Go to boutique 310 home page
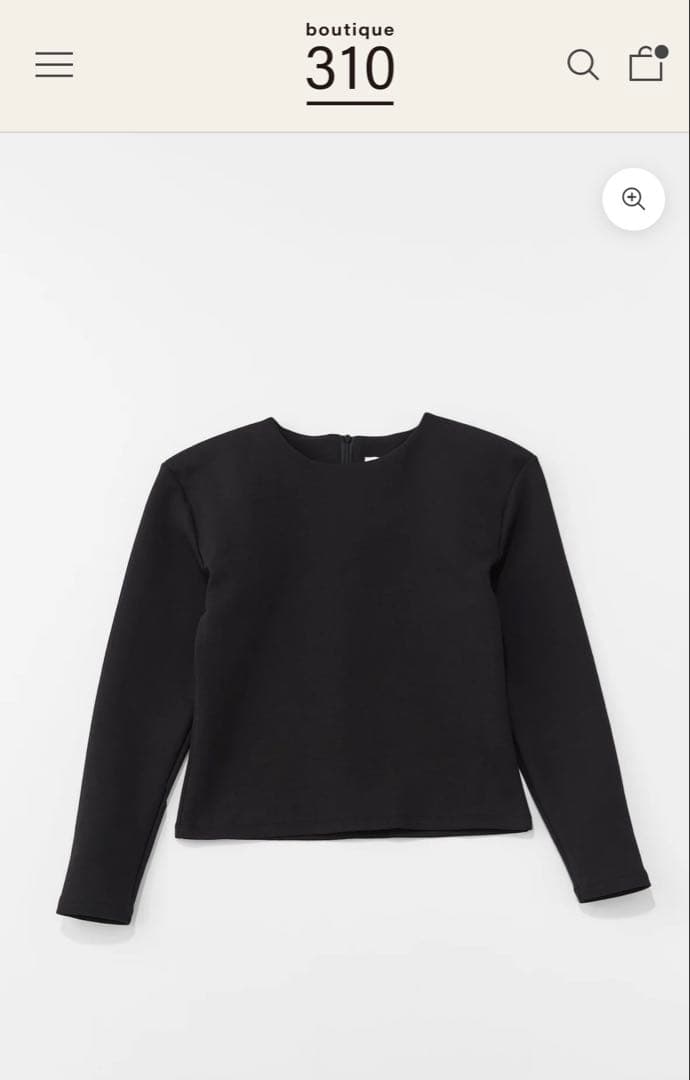 pos(350,63)
